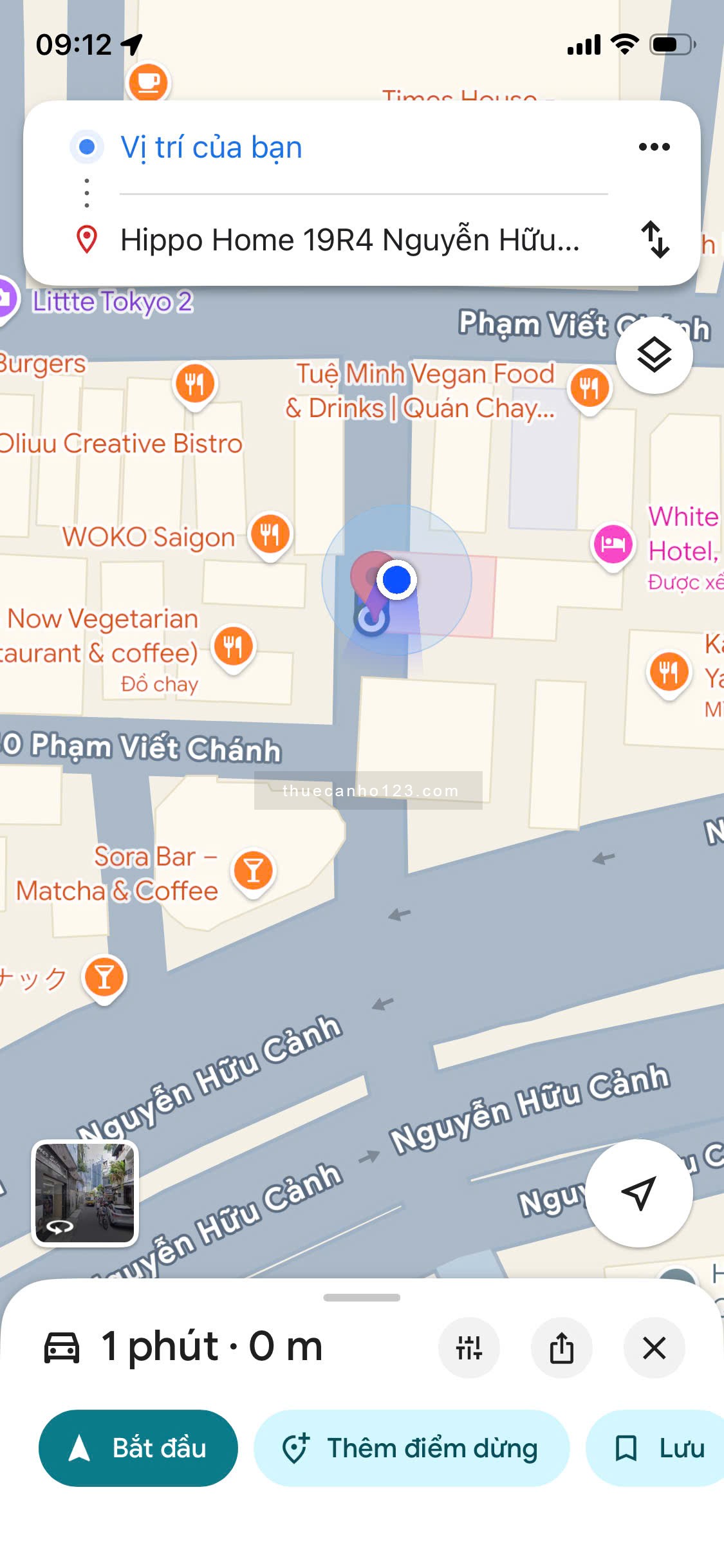
Task: Swap start and destination points
Action: click(x=655, y=239)
